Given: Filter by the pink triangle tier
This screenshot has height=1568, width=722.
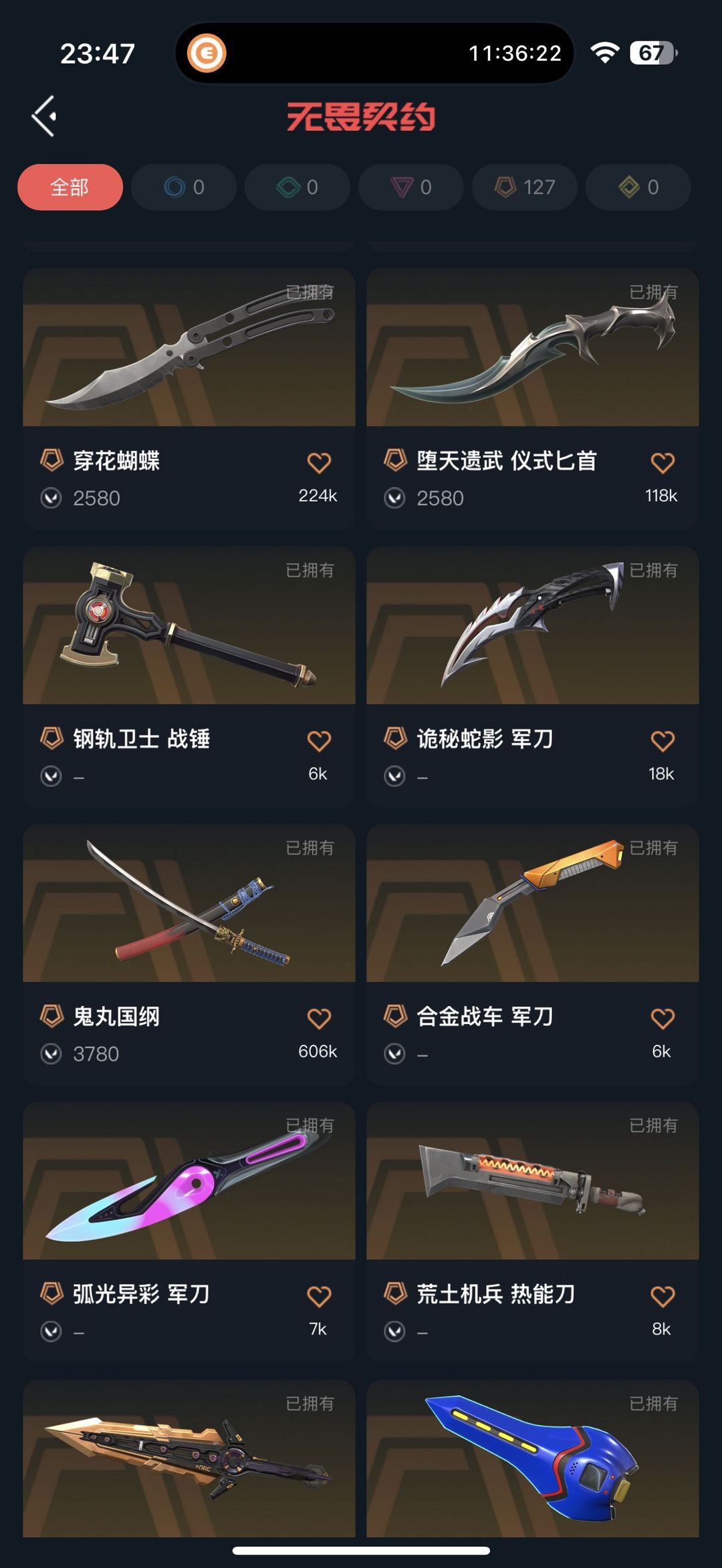Looking at the screenshot, I should [411, 187].
